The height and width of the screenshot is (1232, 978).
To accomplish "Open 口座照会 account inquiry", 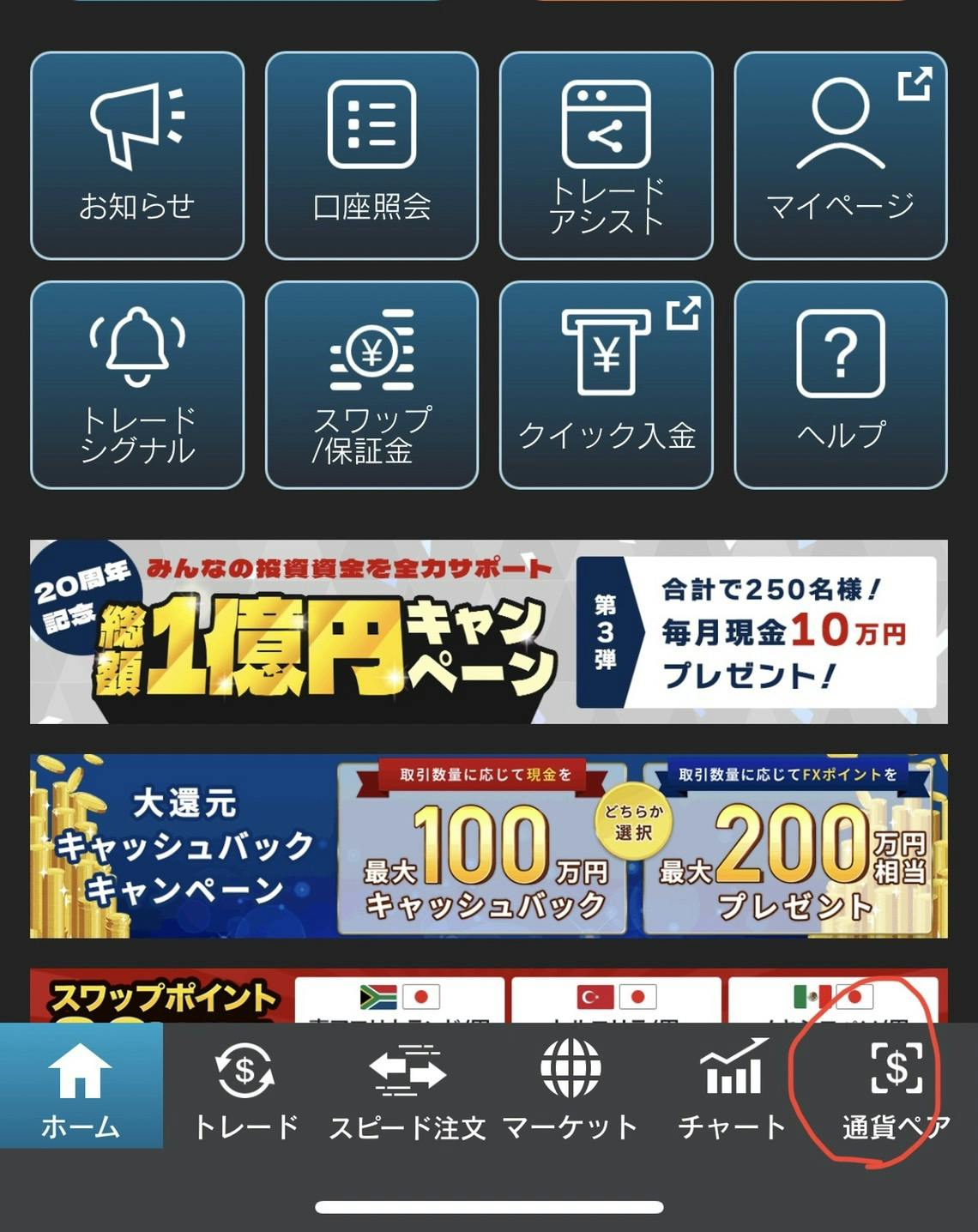I will (371, 155).
